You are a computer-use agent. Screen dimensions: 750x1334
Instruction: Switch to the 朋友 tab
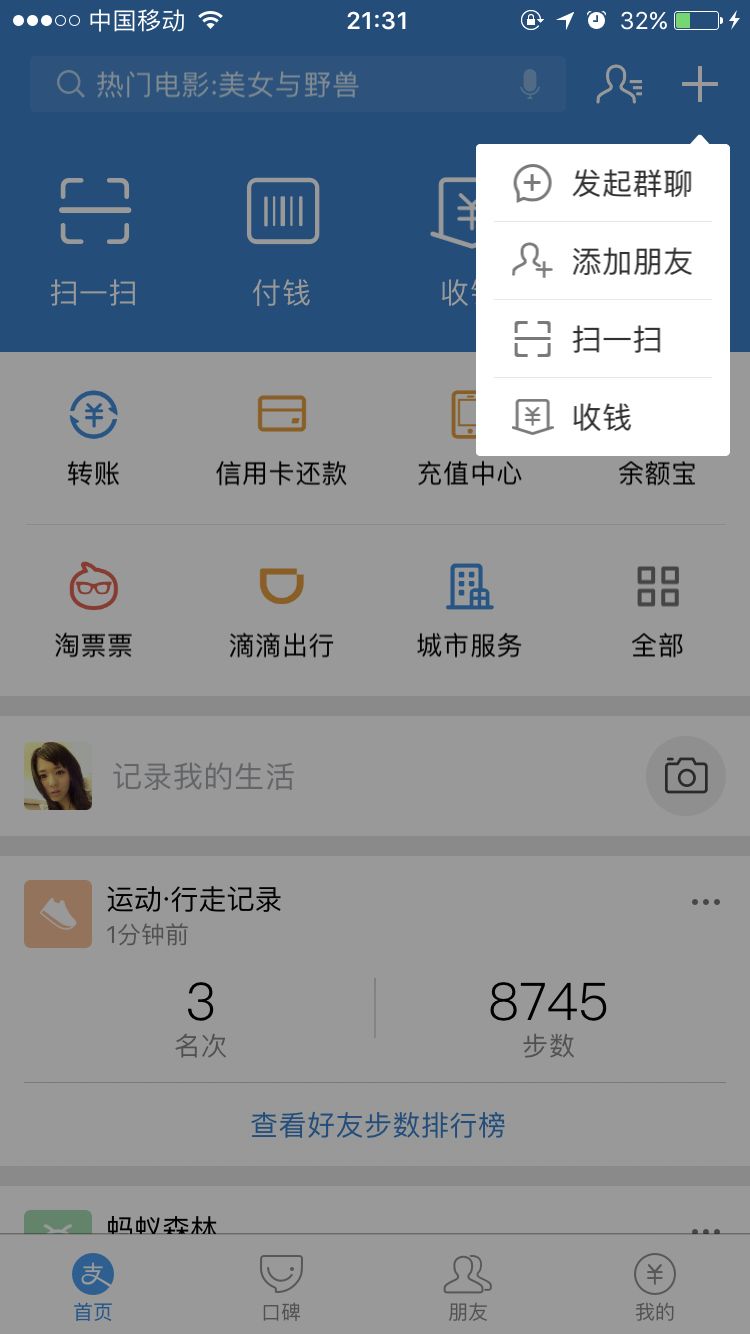click(x=468, y=1288)
